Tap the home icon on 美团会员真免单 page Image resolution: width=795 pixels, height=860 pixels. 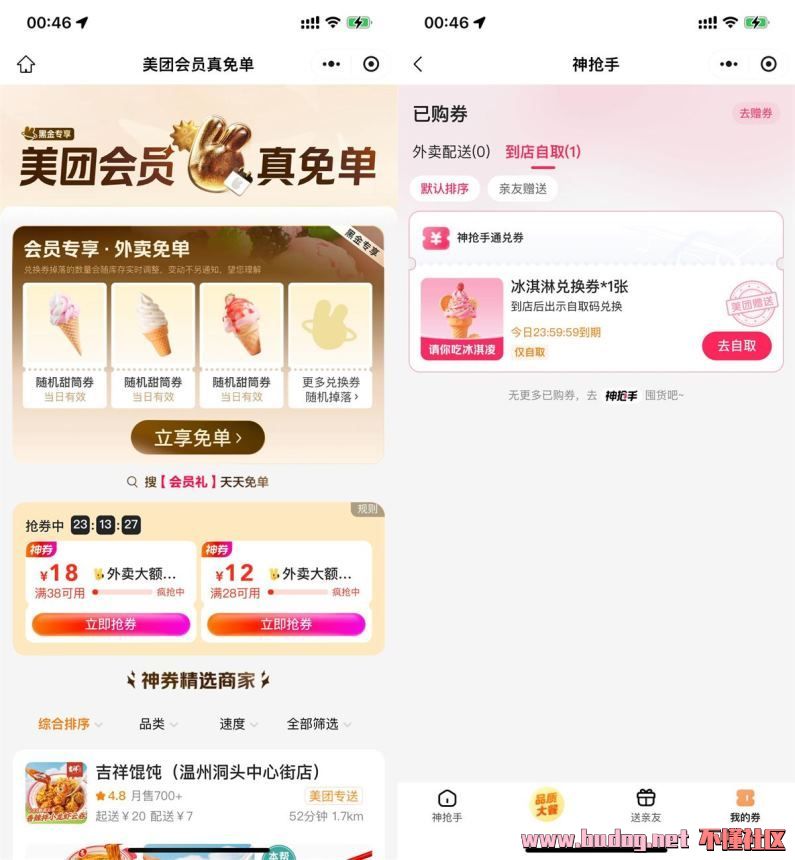(26, 64)
